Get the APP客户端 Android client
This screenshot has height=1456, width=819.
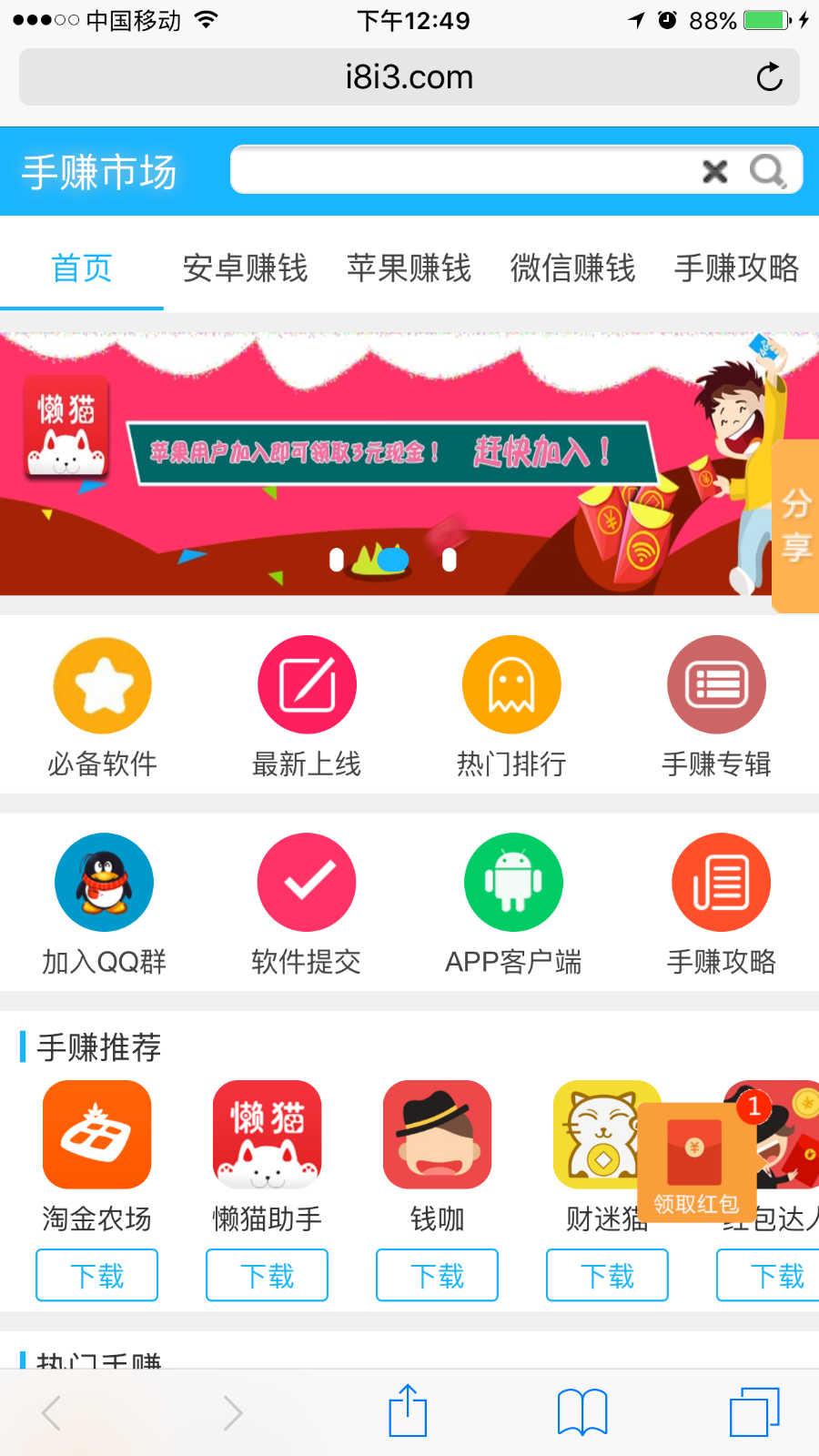(513, 905)
